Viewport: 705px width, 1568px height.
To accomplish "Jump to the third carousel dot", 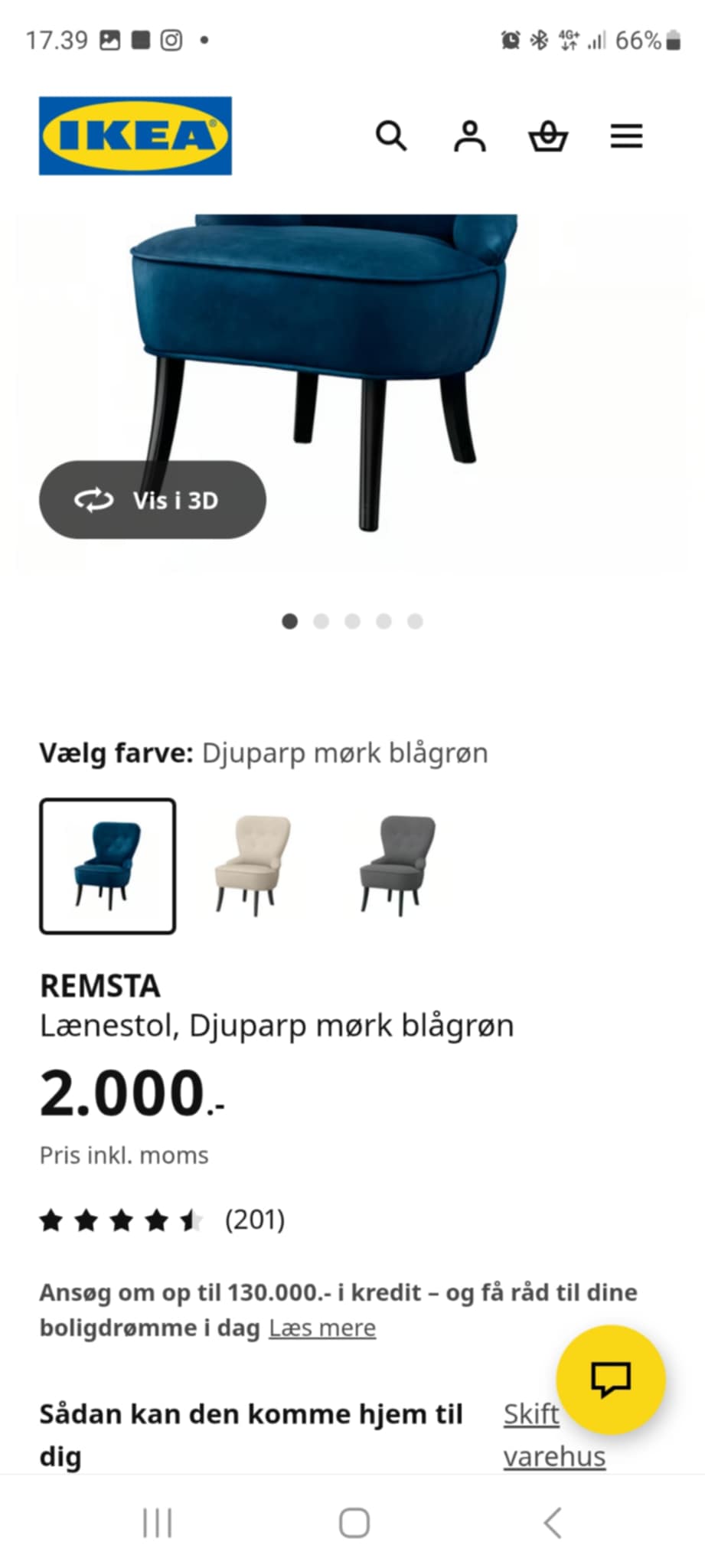I will coord(352,622).
